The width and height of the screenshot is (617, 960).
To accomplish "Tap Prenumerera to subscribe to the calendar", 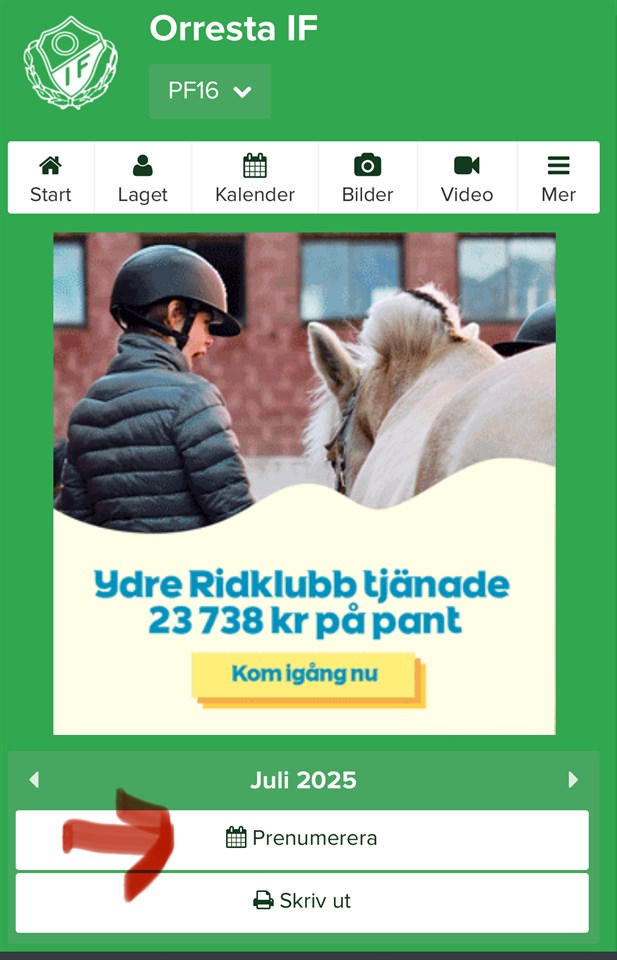I will [x=302, y=839].
